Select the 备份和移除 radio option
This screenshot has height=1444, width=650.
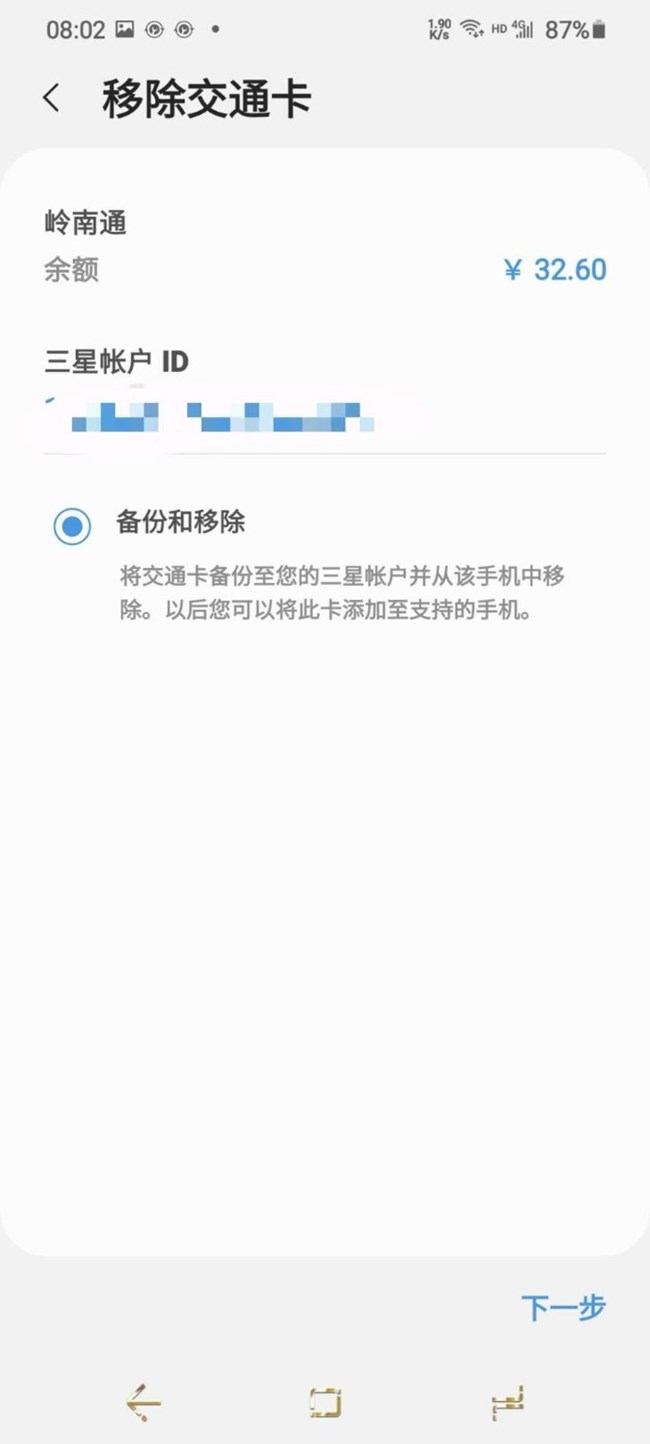click(72, 526)
